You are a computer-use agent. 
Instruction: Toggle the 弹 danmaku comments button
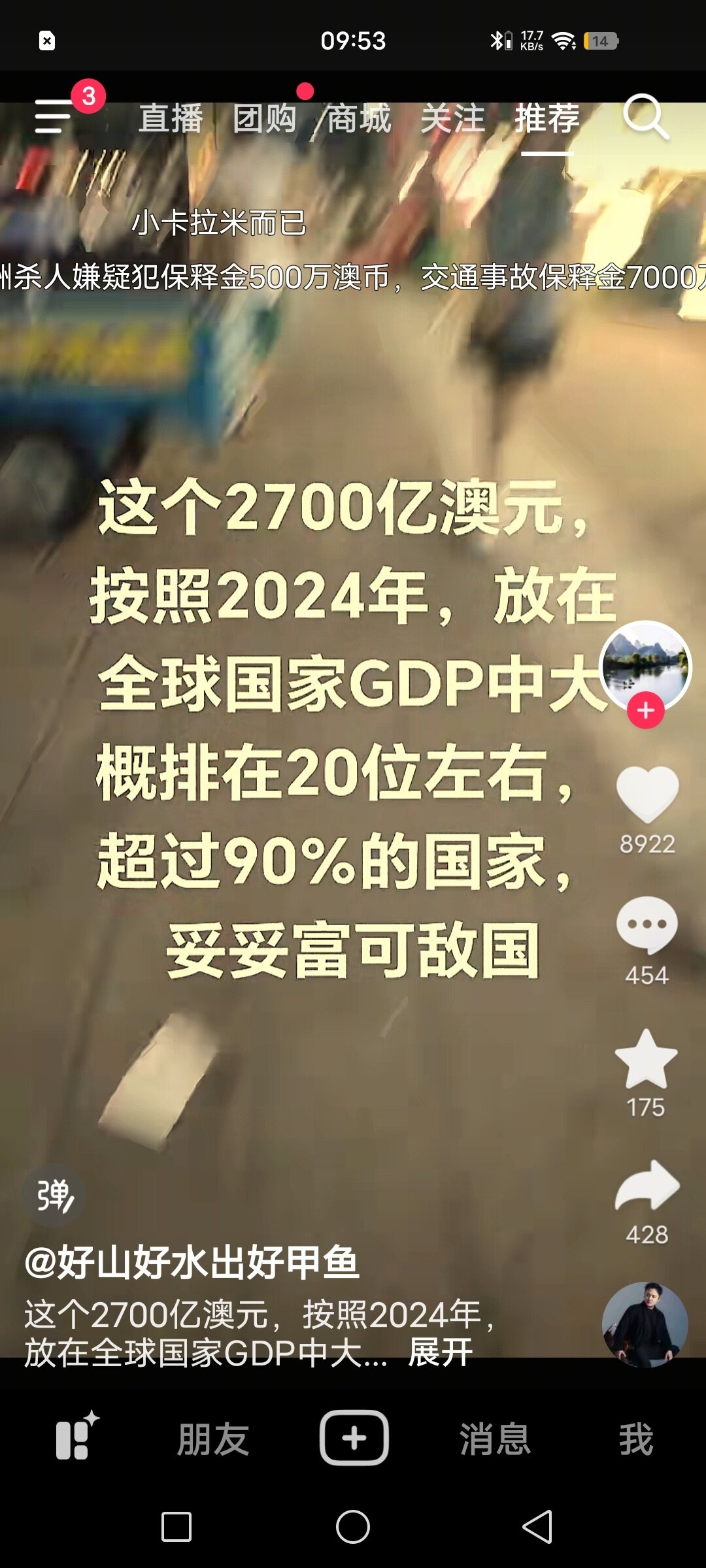pyautogui.click(x=54, y=1195)
